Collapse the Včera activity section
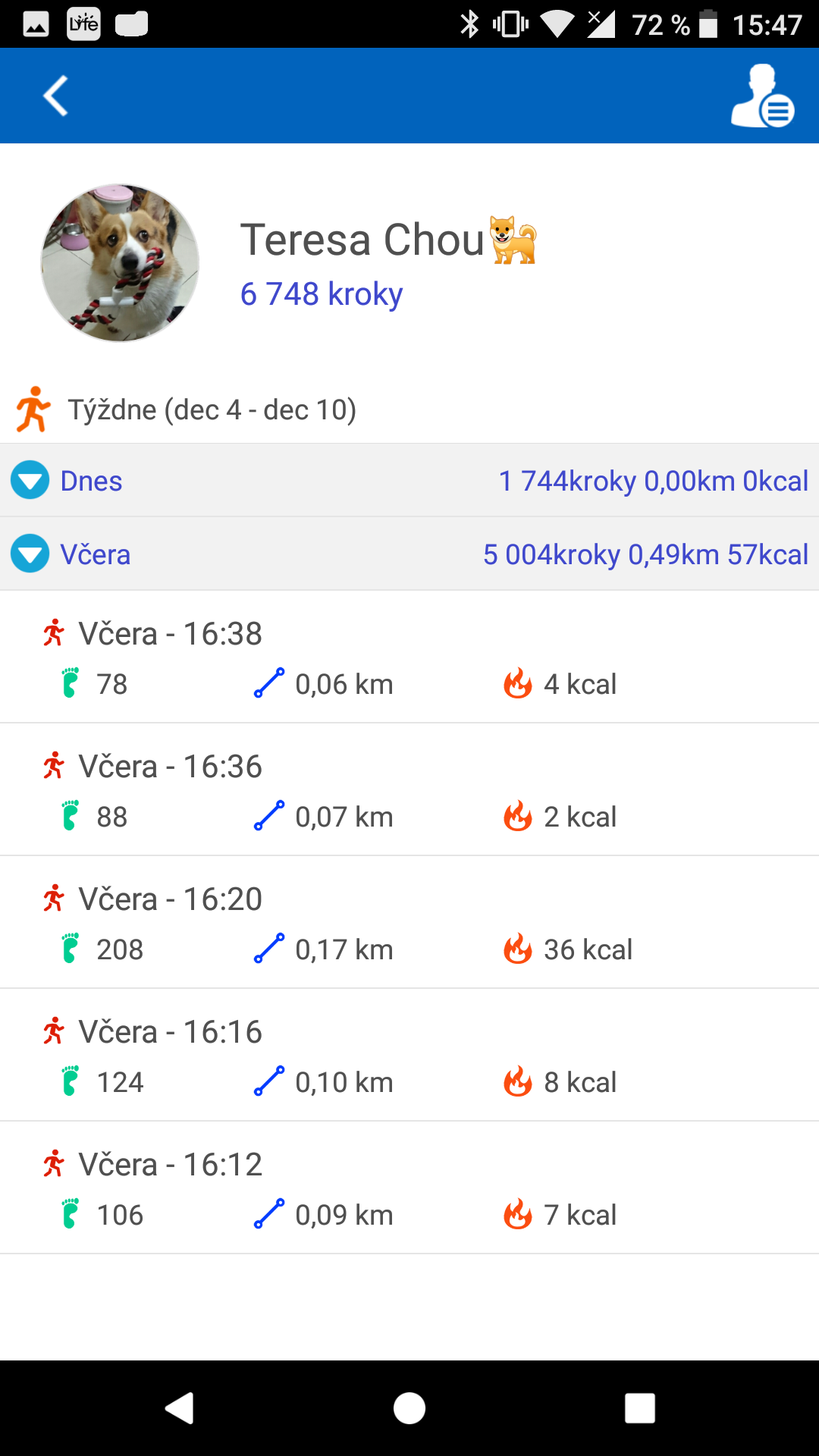The height and width of the screenshot is (1456, 819). tap(409, 554)
